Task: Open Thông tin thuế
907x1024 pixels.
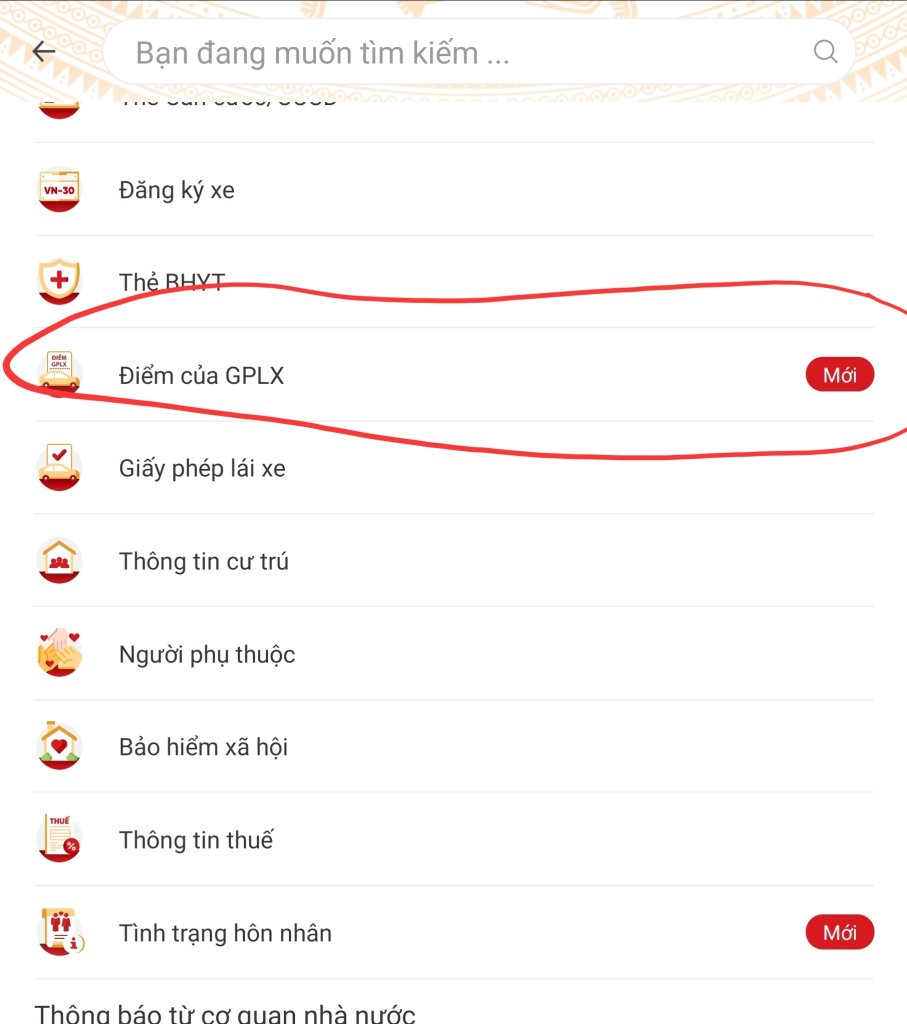Action: 196,840
